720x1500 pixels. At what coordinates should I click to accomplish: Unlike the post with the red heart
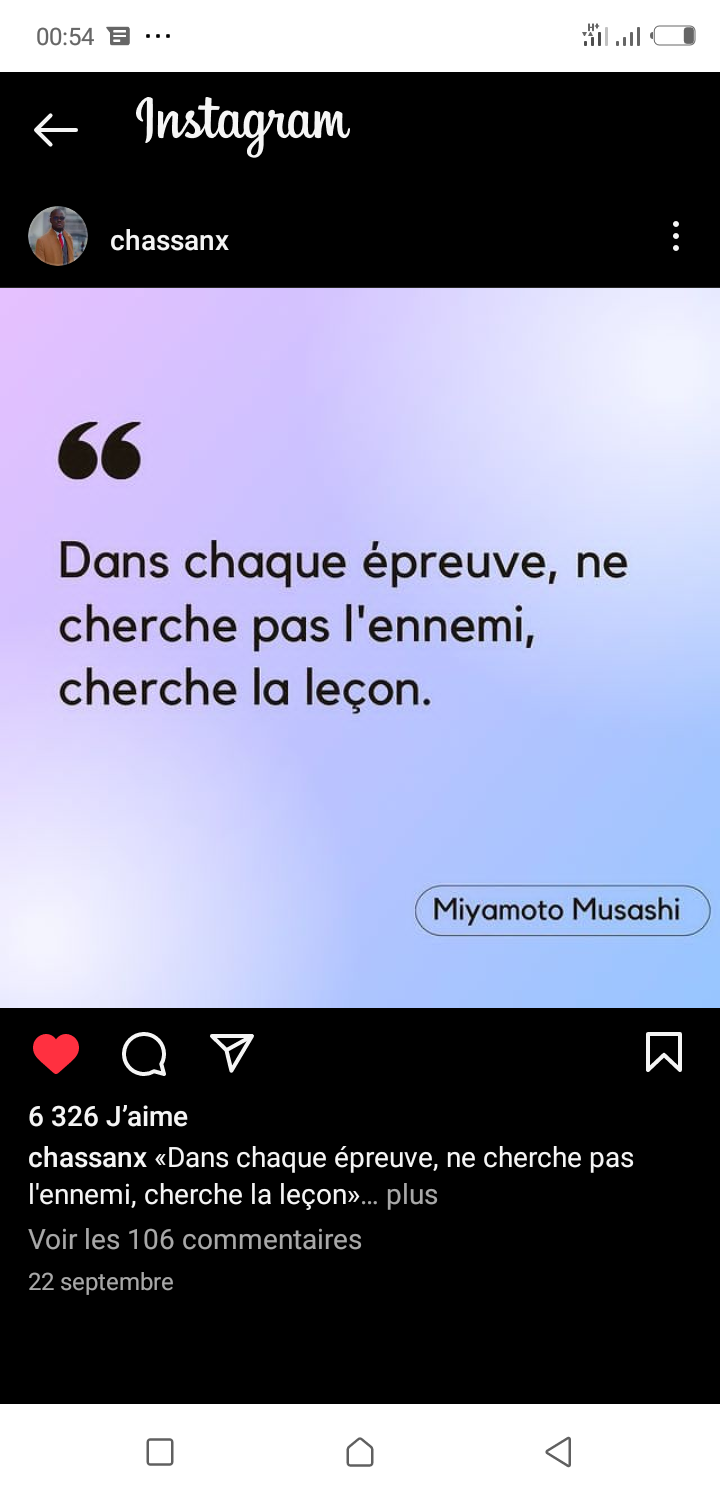pyautogui.click(x=56, y=1054)
